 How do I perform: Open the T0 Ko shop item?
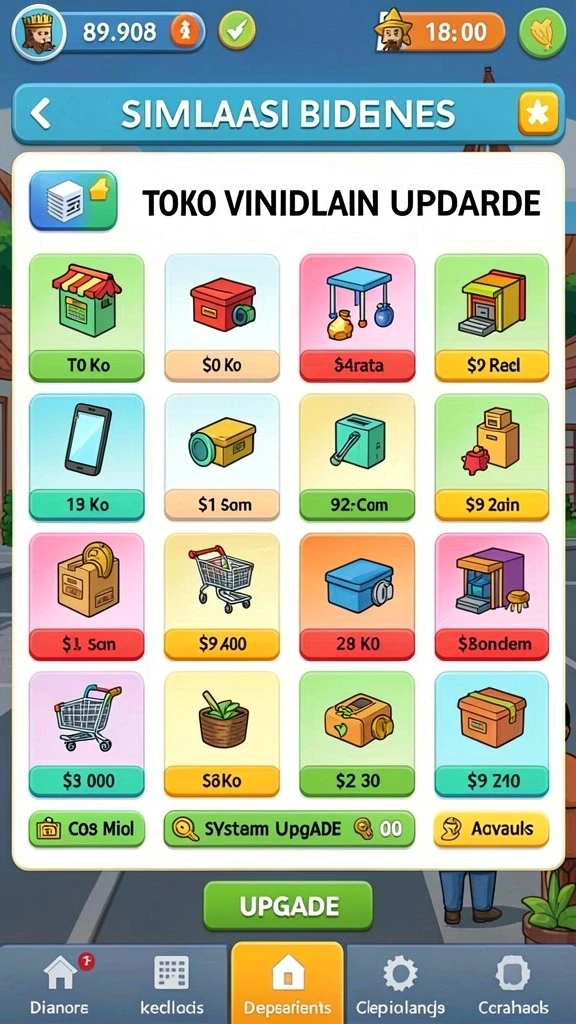click(87, 318)
